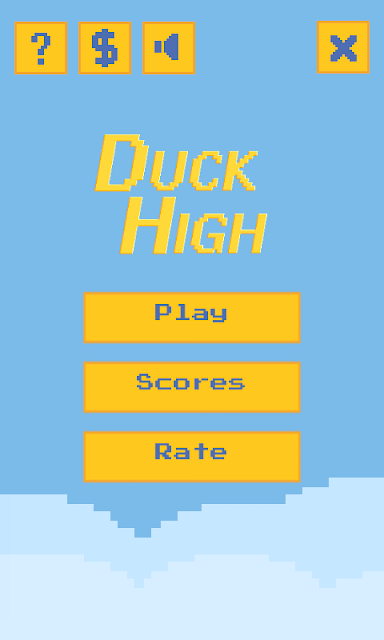View the Scores leaderboard
This screenshot has width=384, height=640.
point(192,387)
